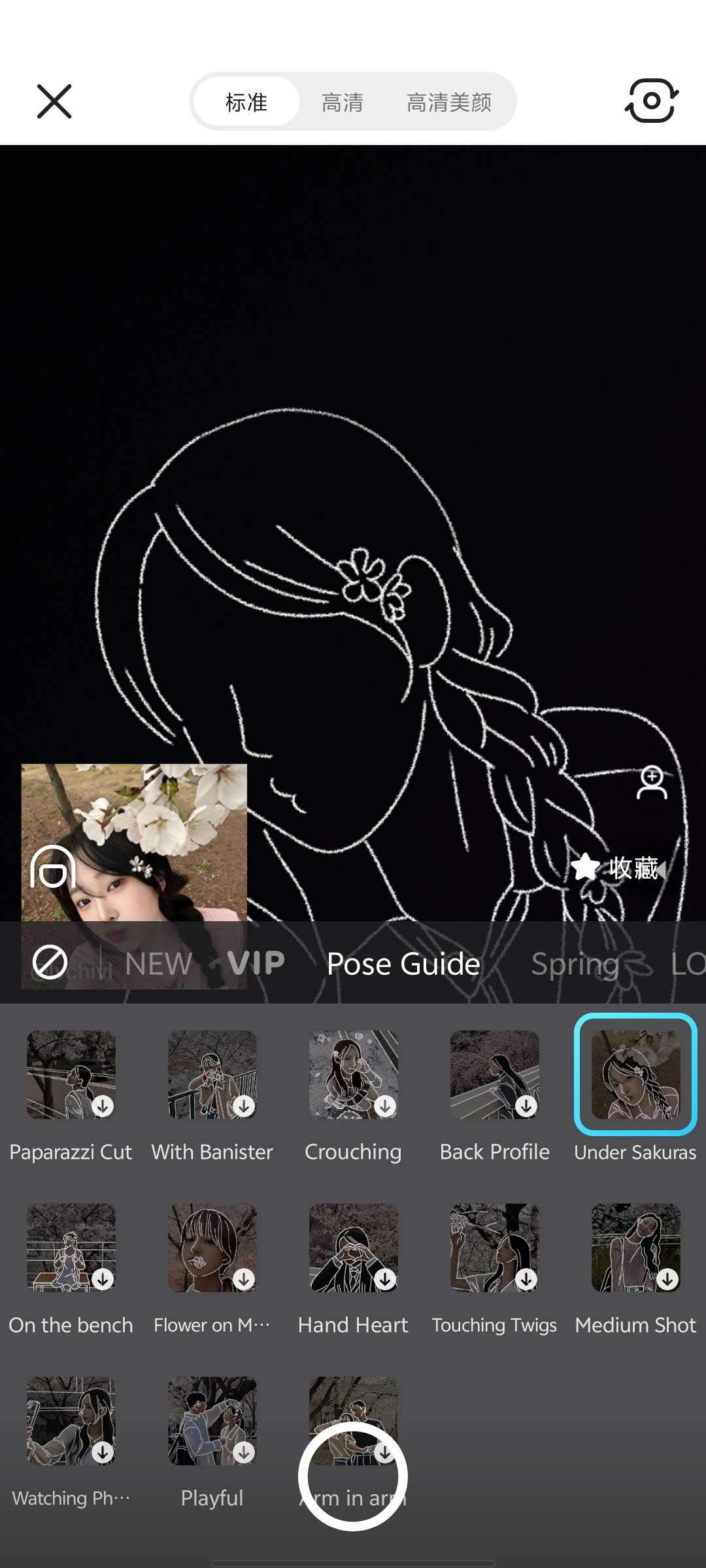706x1568 pixels.
Task: Choose the On the bench pose
Action: [x=71, y=1248]
